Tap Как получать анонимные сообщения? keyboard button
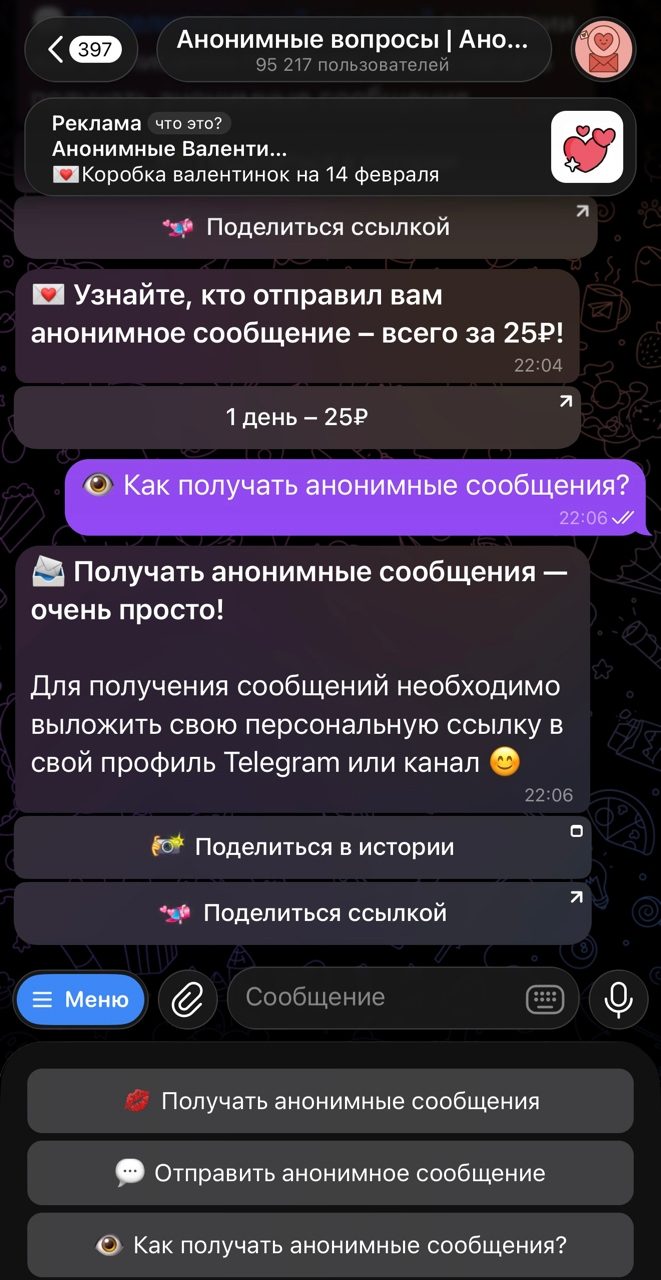Image resolution: width=661 pixels, height=1280 pixels. pos(330,1245)
